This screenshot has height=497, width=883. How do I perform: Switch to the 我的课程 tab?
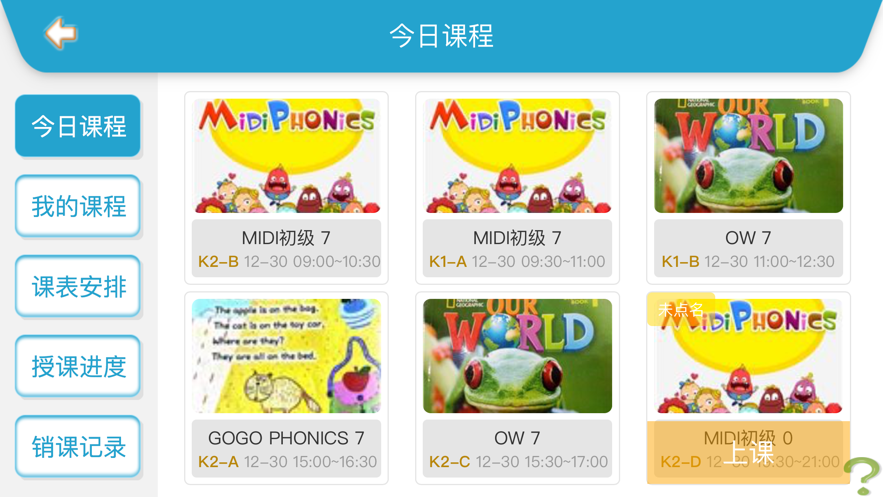(x=78, y=206)
